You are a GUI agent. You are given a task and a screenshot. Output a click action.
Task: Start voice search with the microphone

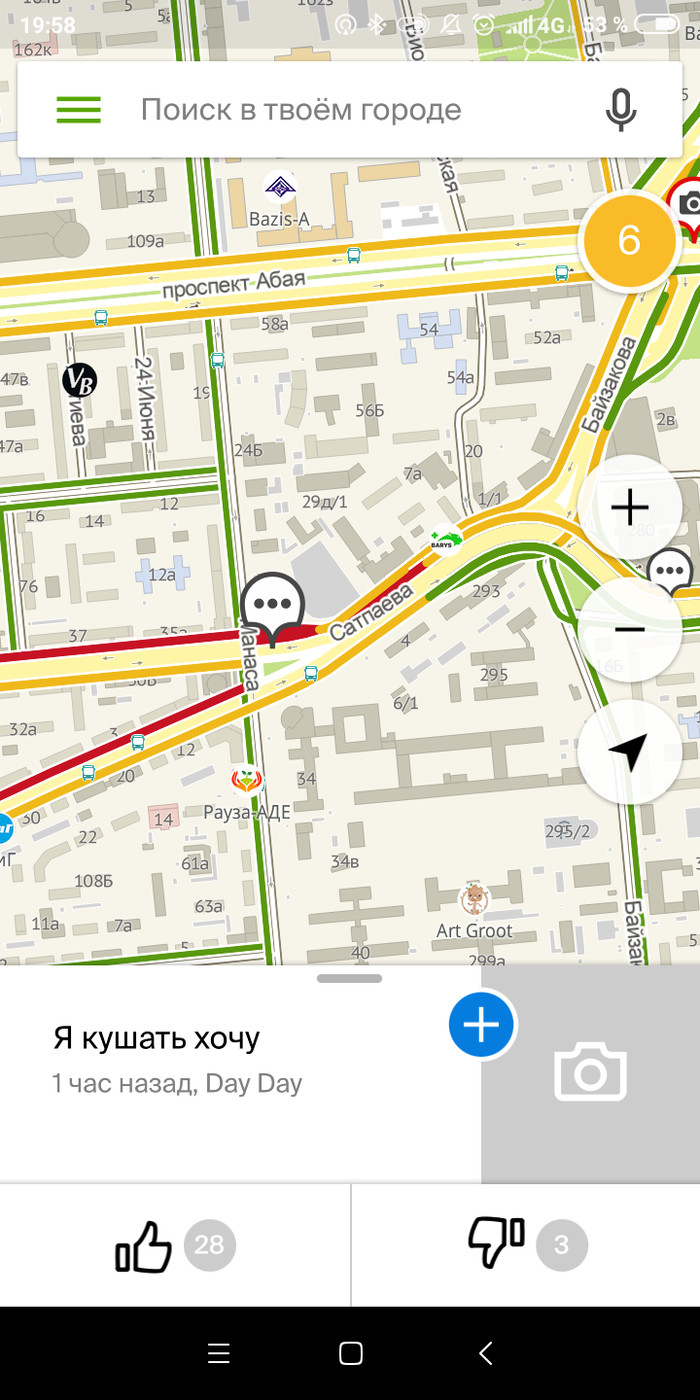coord(621,110)
